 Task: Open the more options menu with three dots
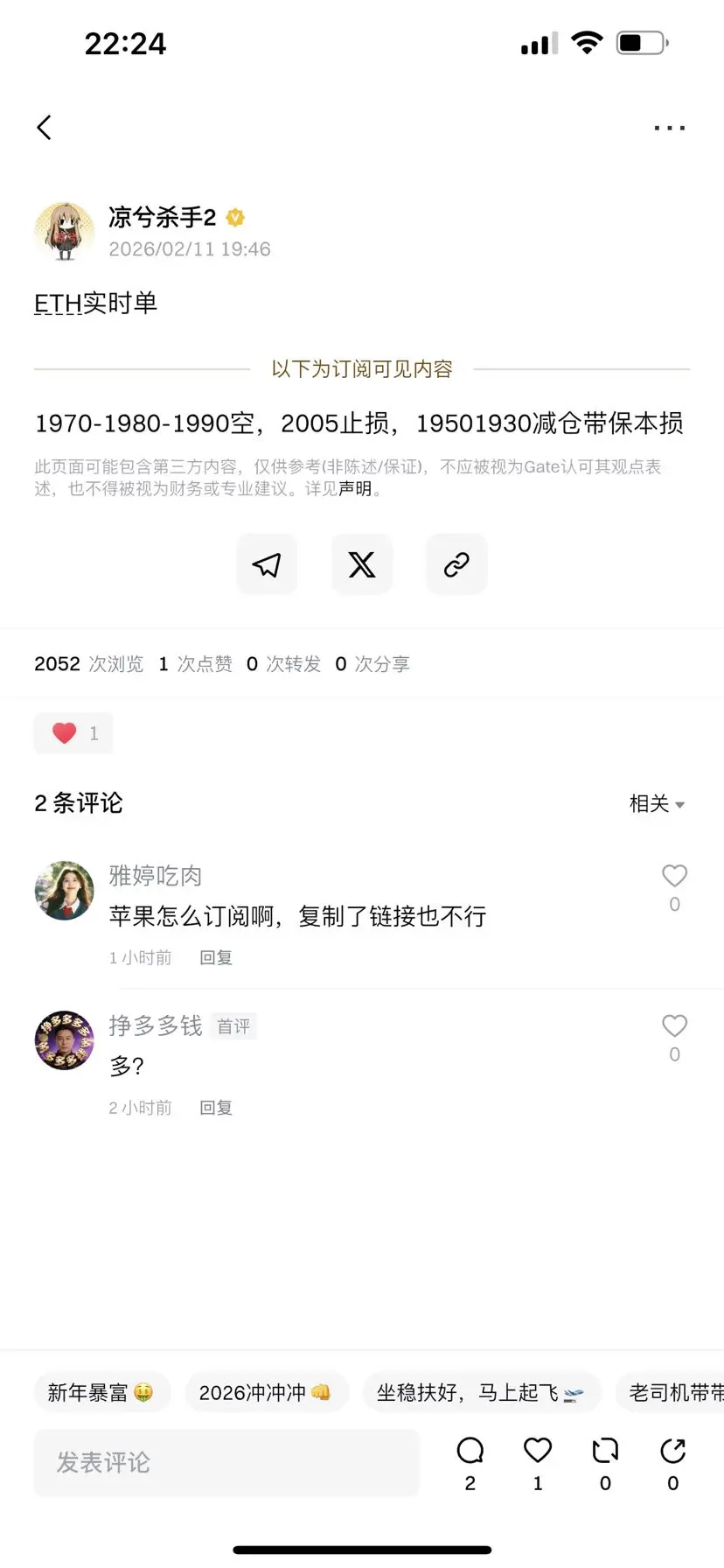point(669,127)
